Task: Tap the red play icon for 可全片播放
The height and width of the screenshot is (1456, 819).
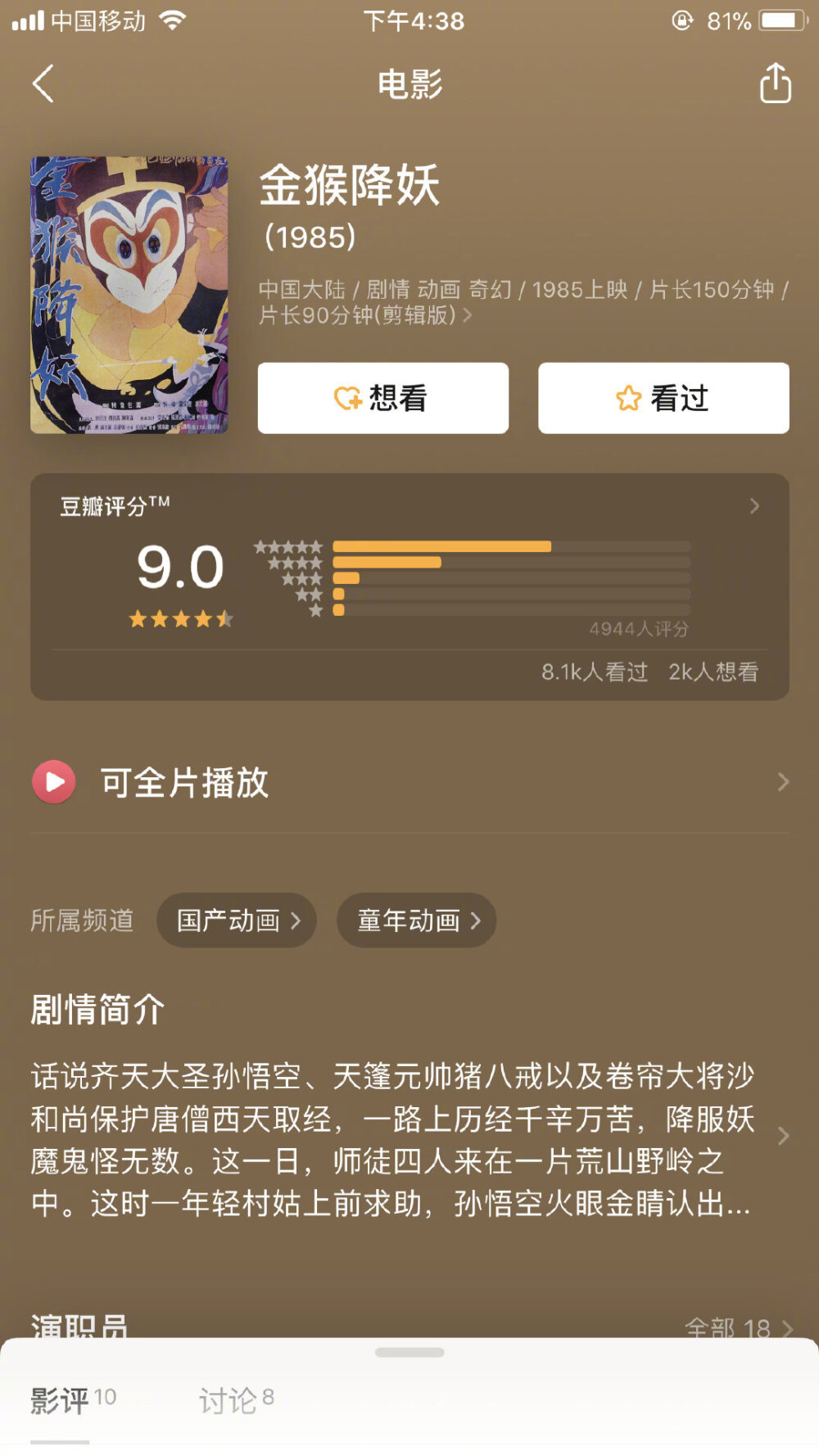Action: tap(52, 783)
